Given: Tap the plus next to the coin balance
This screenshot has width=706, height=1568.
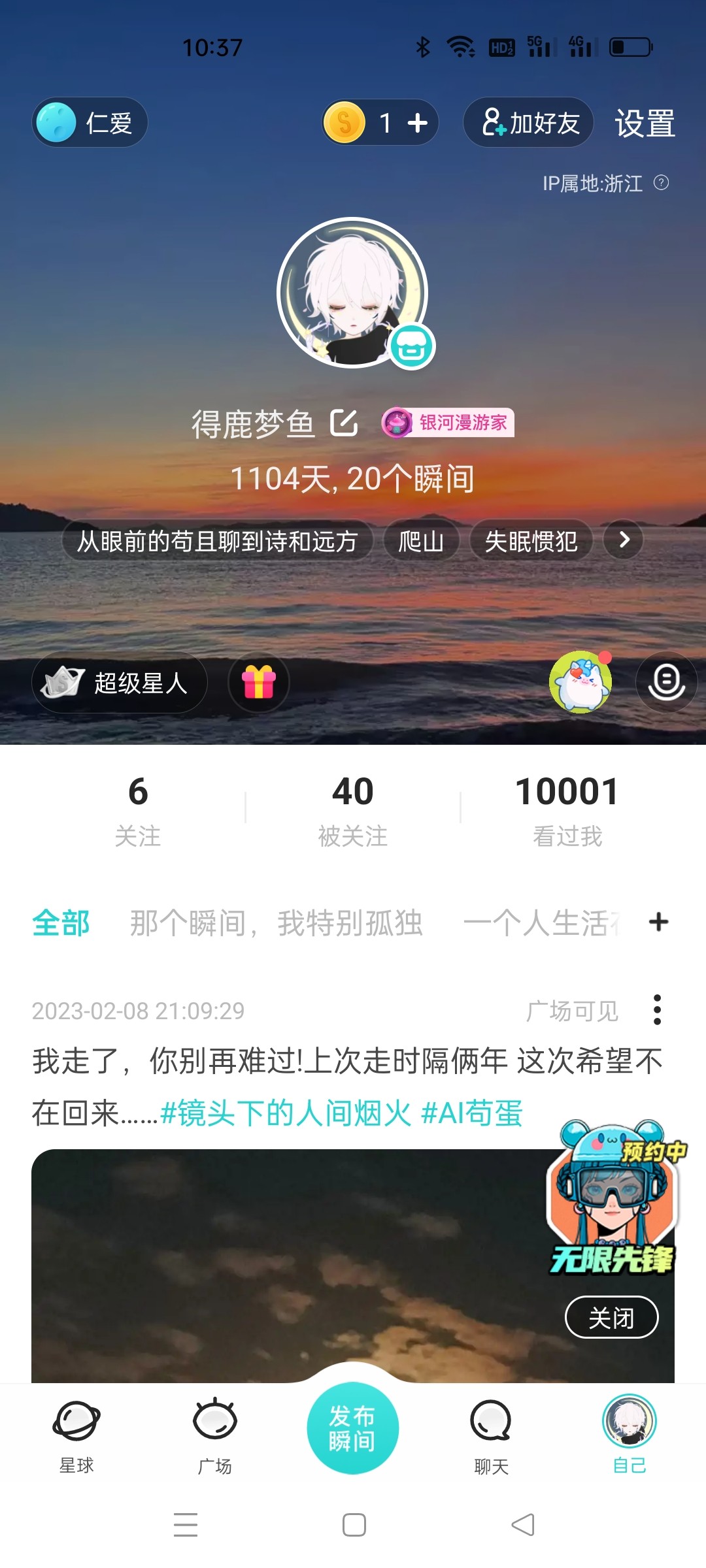Looking at the screenshot, I should coord(417,122).
